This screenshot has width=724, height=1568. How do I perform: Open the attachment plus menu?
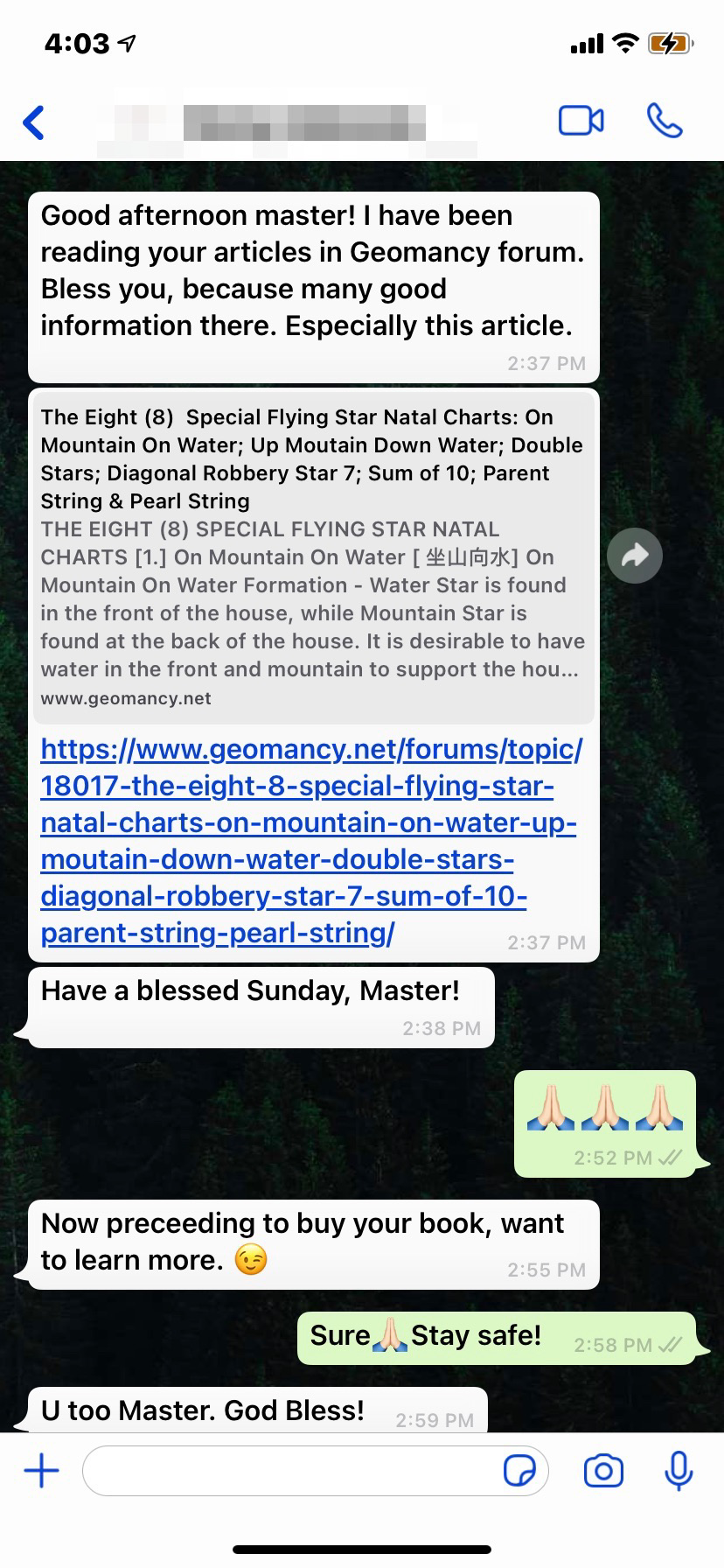pyautogui.click(x=41, y=1472)
